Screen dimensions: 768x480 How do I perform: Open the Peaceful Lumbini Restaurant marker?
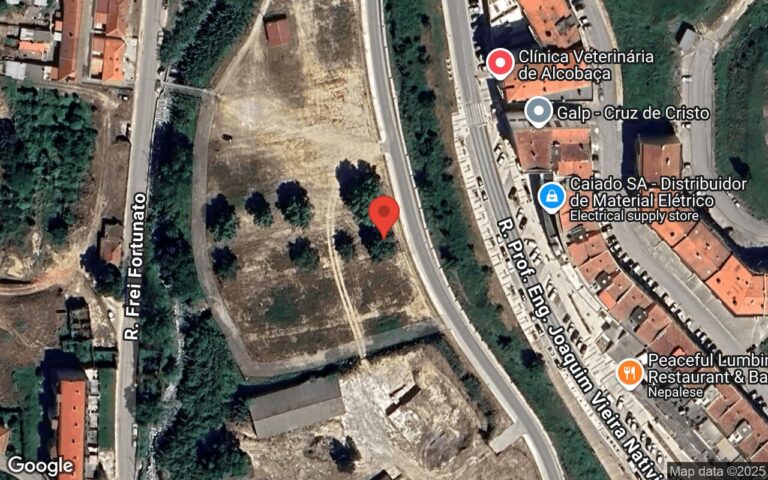(629, 373)
